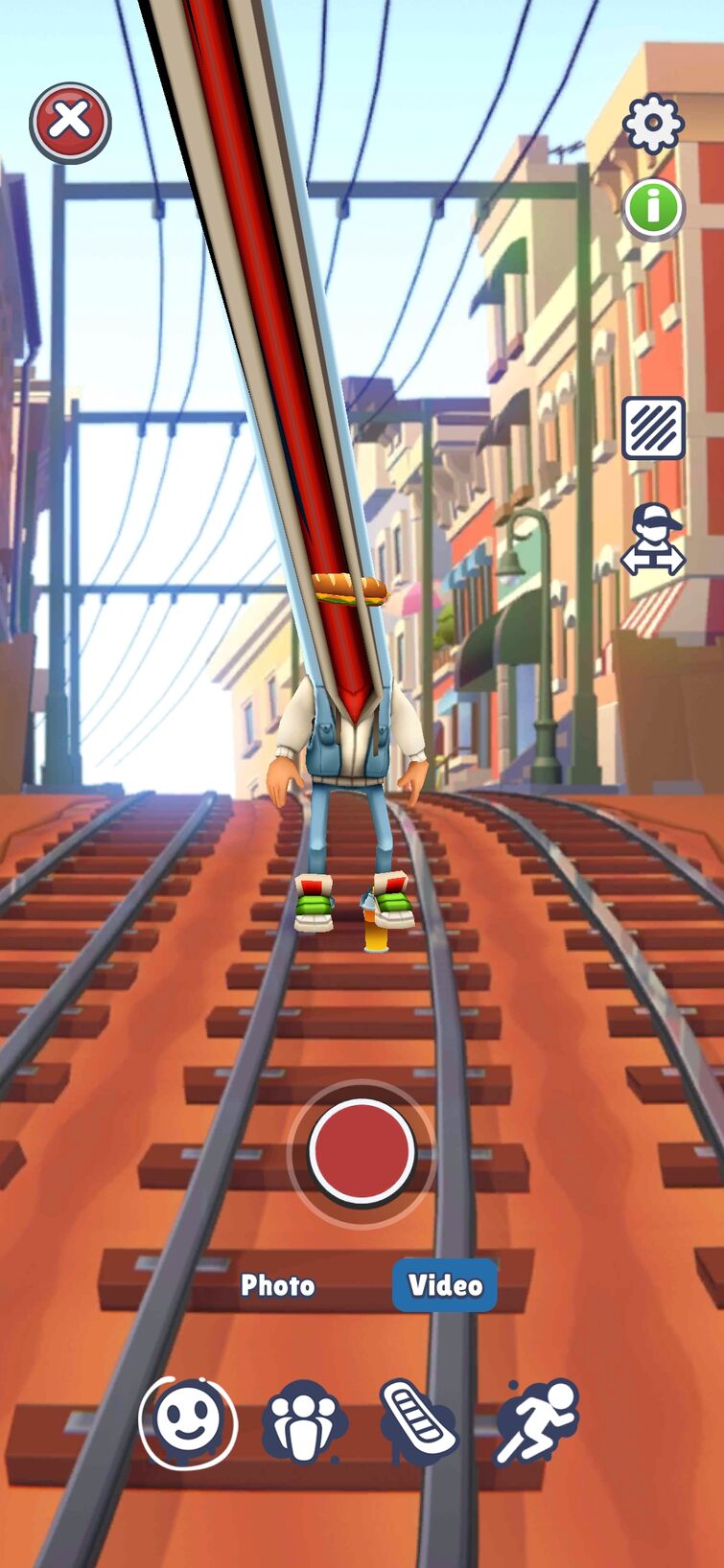Viewport: 724px width, 1568px height.
Task: Start recording with the red button
Action: click(x=362, y=1153)
